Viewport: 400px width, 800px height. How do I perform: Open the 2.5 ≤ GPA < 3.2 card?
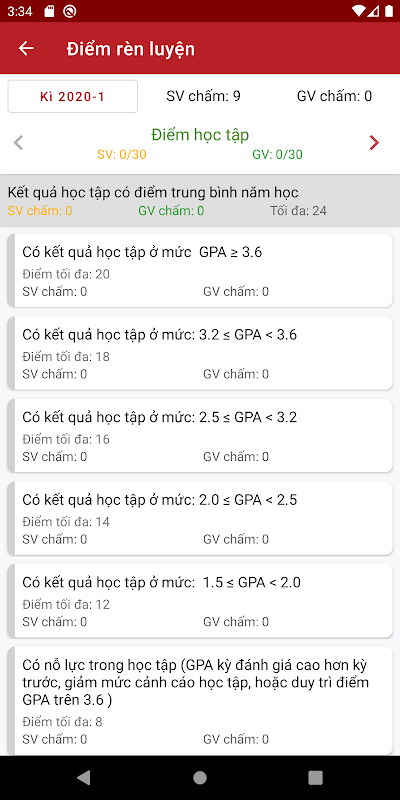coord(199,436)
